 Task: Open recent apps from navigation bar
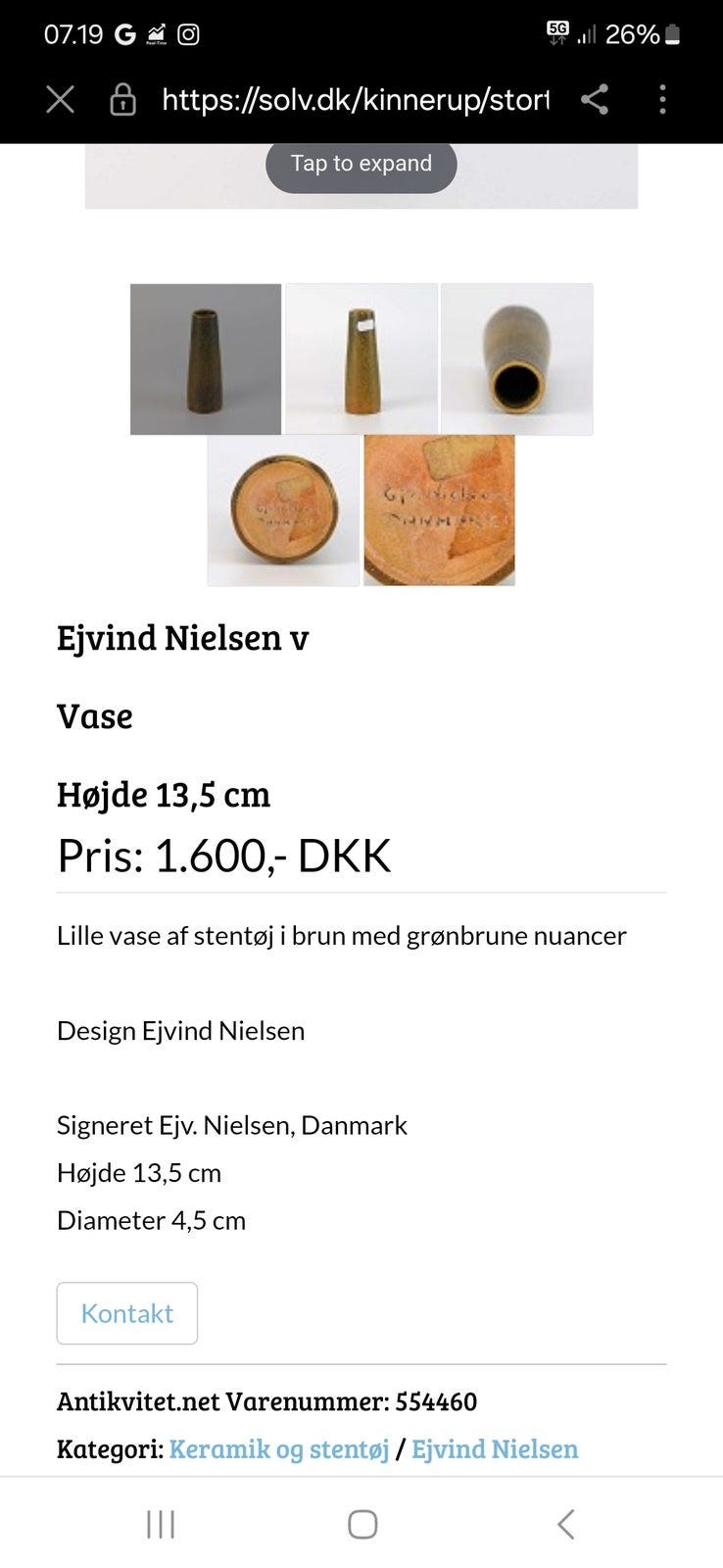tap(161, 1525)
